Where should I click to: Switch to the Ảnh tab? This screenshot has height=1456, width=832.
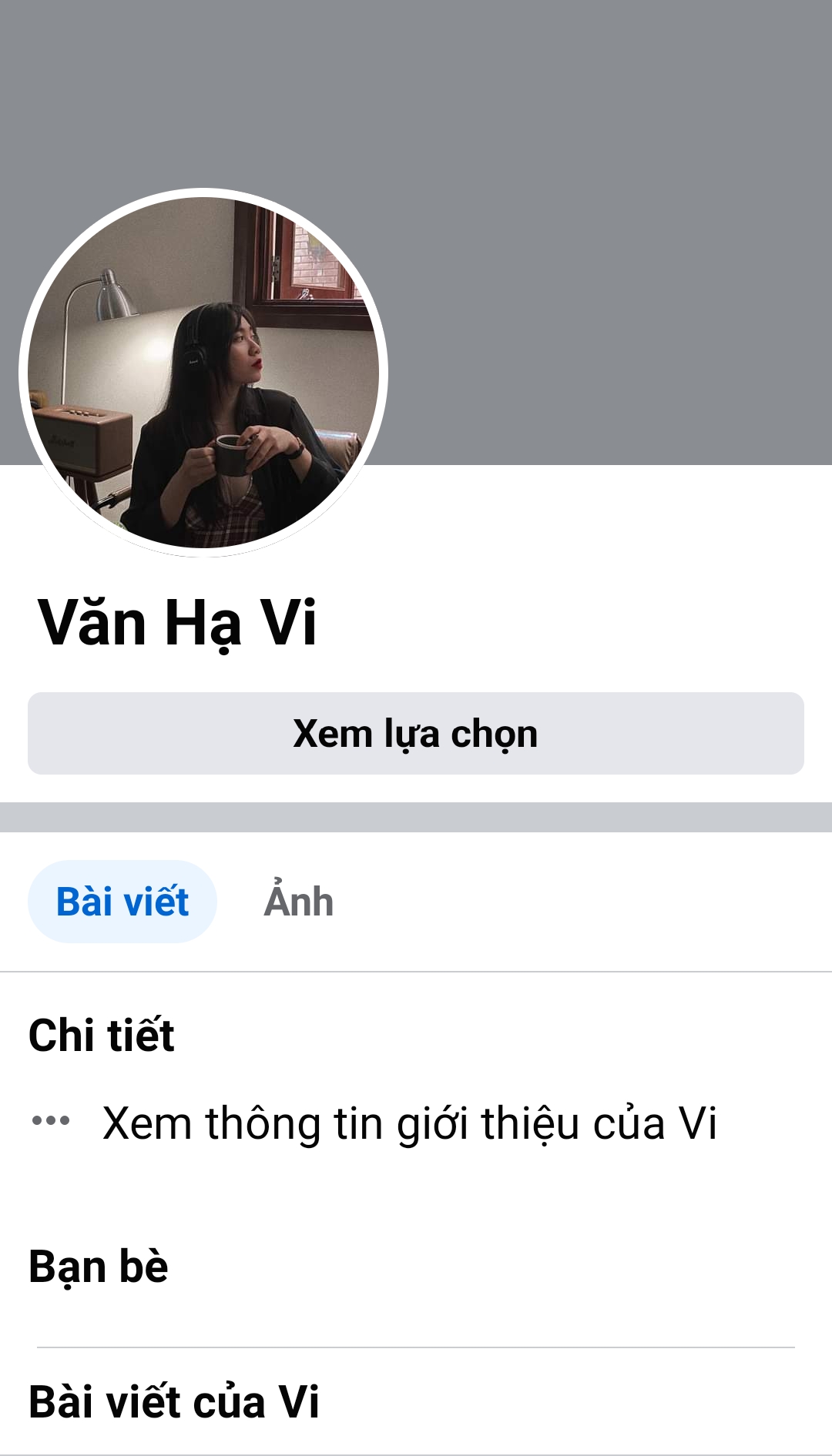click(299, 902)
